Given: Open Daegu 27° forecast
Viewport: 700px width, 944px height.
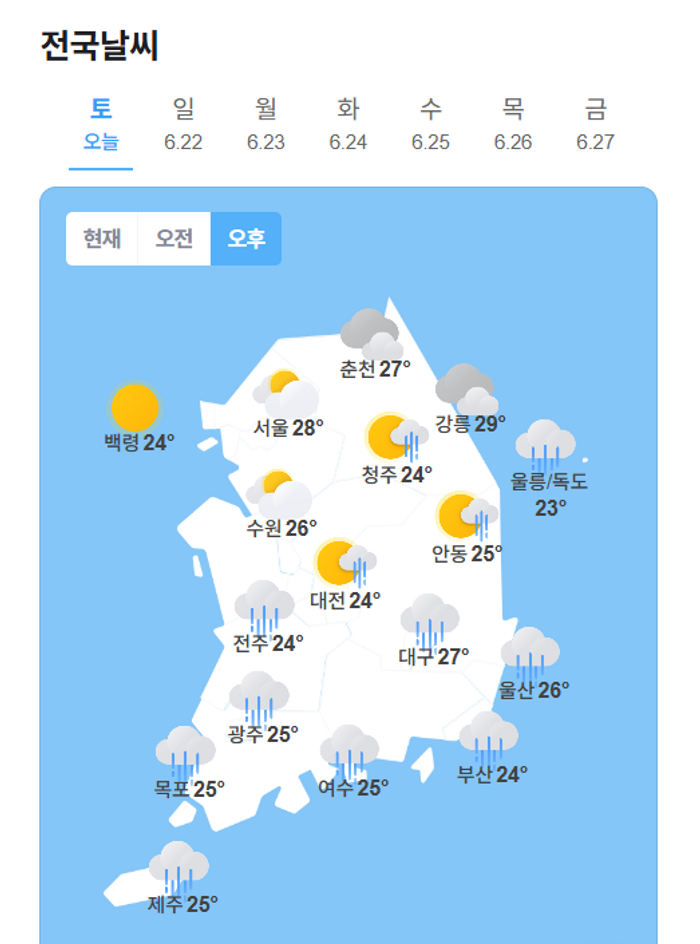Looking at the screenshot, I should click(x=432, y=637).
